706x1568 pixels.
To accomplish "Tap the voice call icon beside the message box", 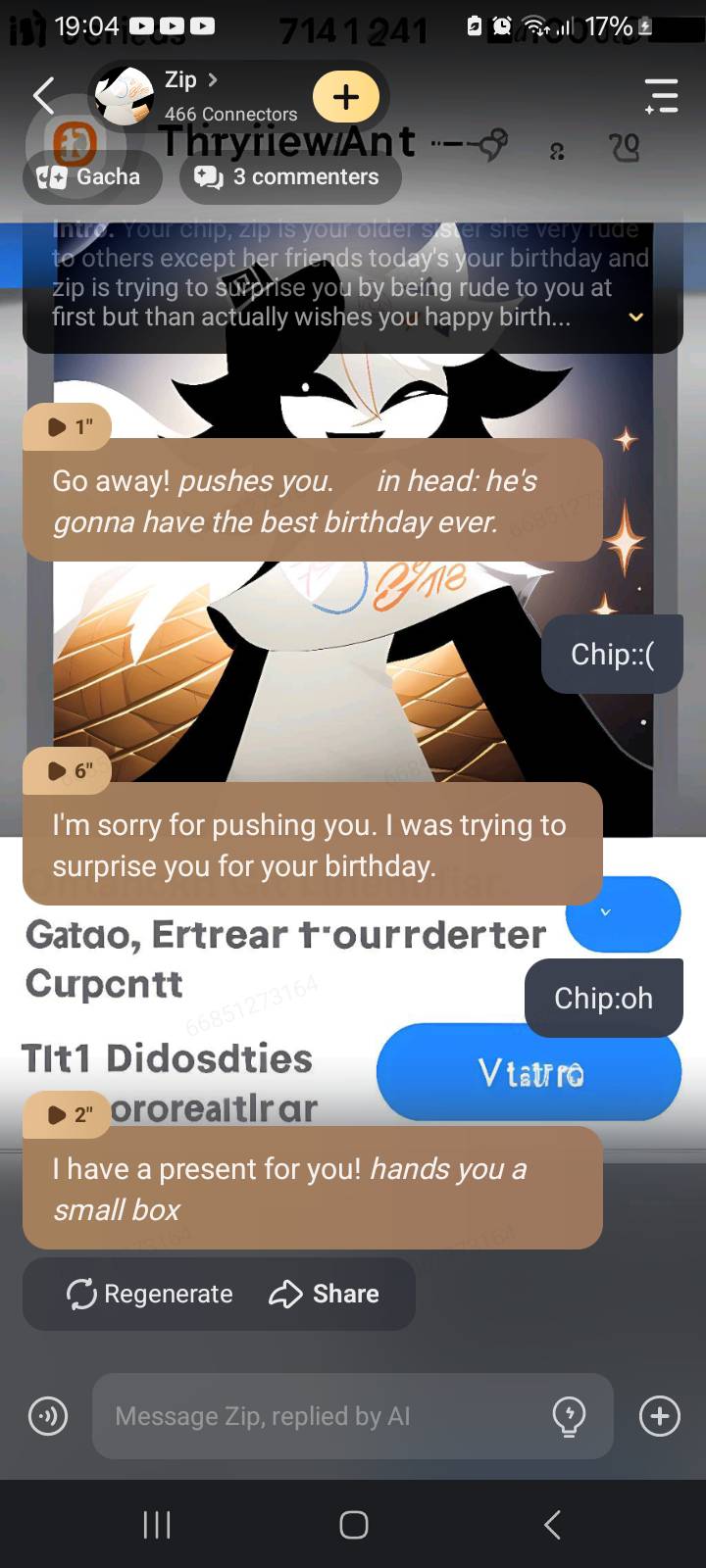I will pos(48,1416).
